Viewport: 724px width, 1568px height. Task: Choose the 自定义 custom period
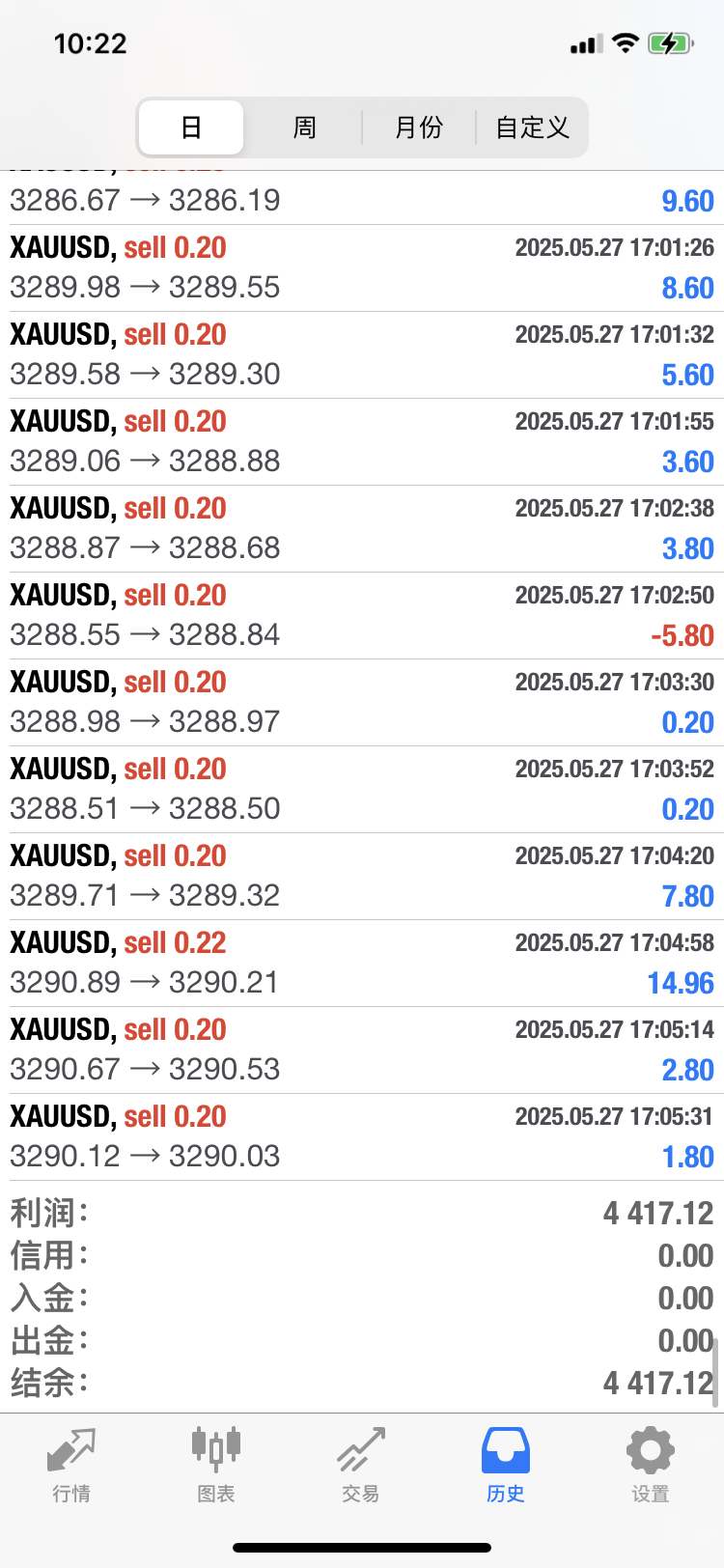532,127
